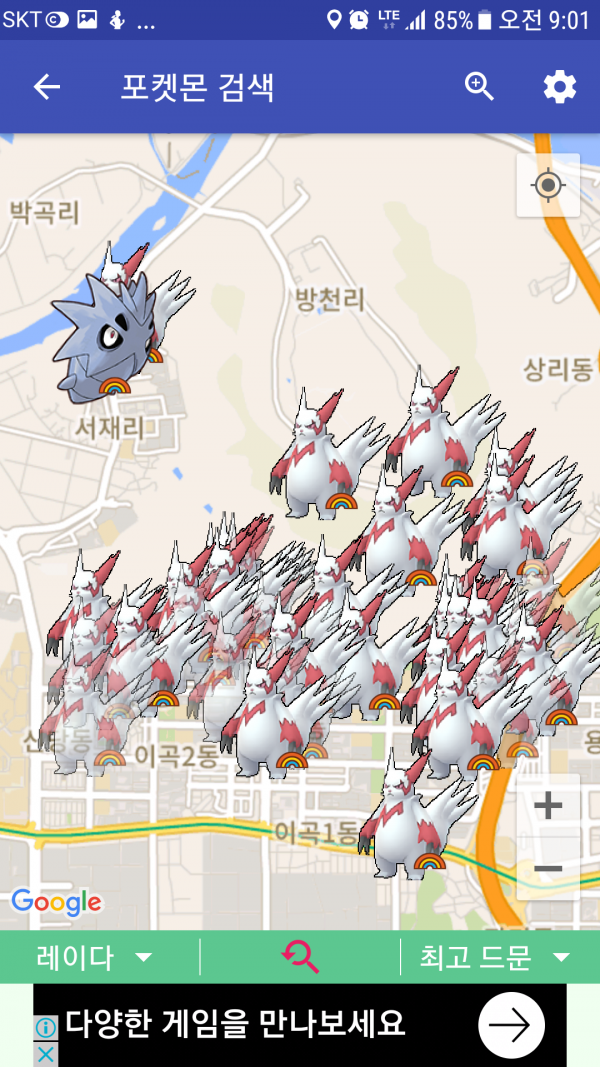Close the ad banner
This screenshot has width=600, height=1067.
tap(46, 1054)
